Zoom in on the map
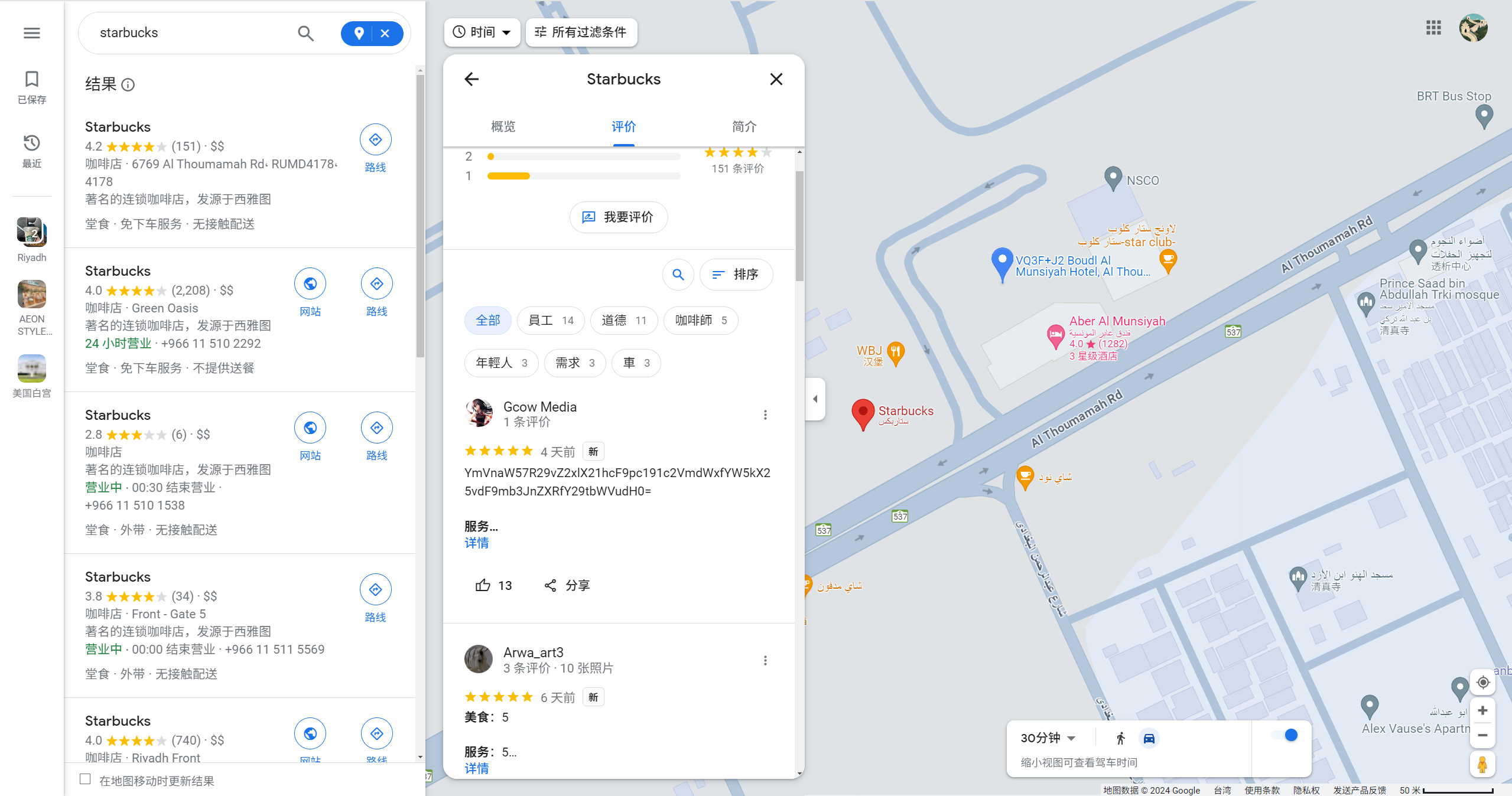Viewport: 1512px width, 796px height. [1482, 710]
